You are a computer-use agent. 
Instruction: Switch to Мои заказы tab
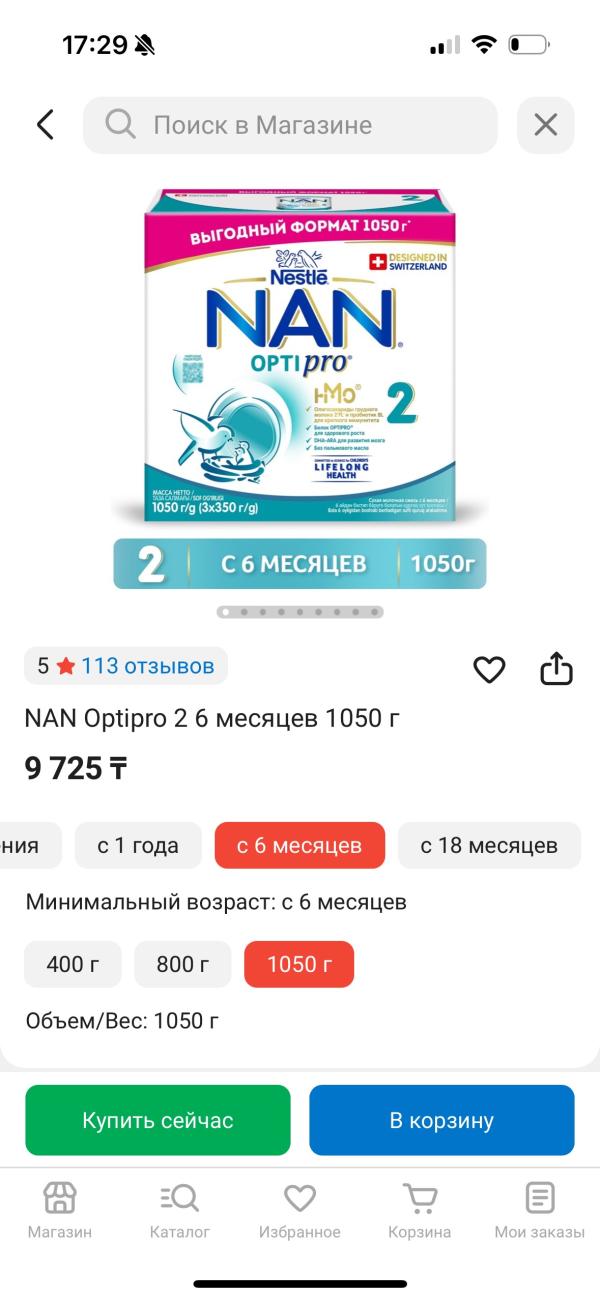click(540, 1210)
